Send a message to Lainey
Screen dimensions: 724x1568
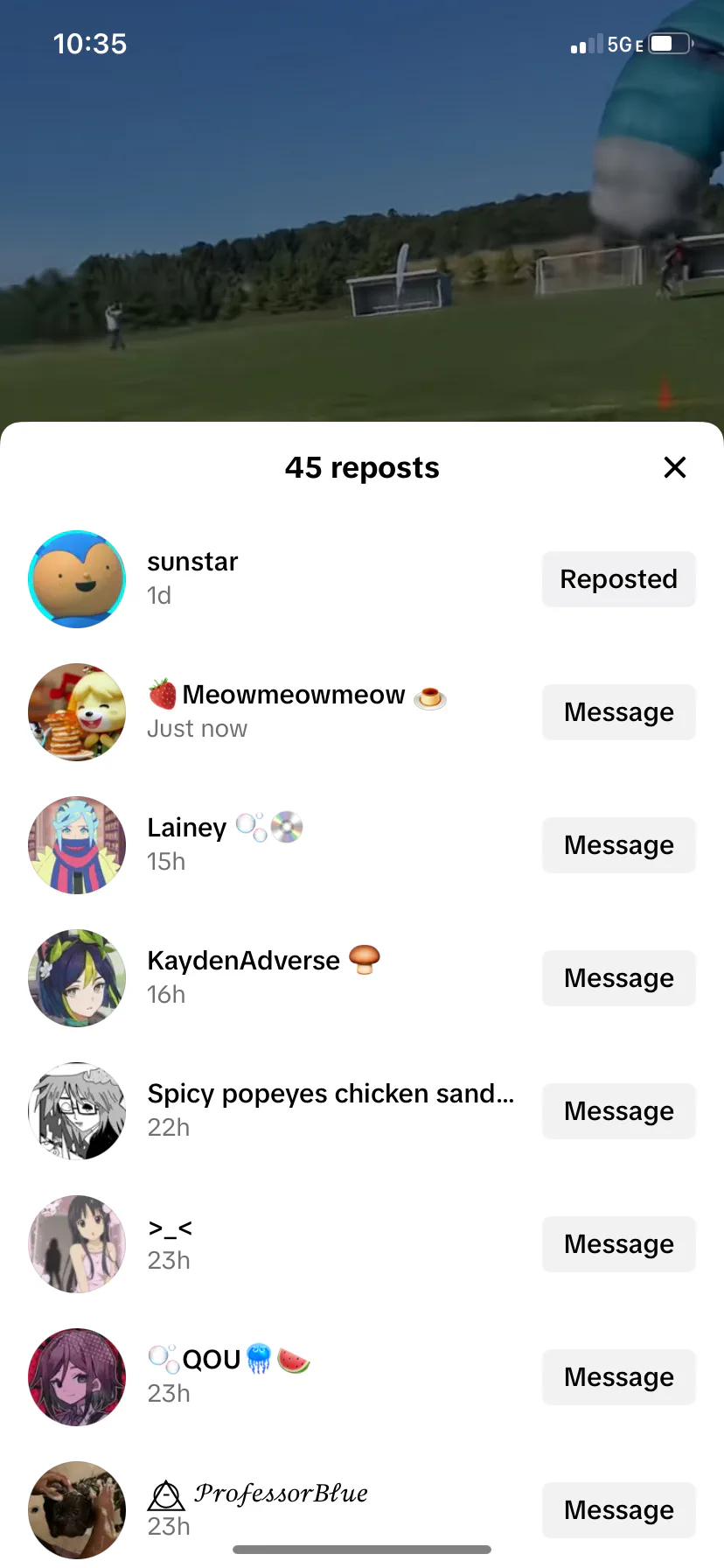coord(619,845)
